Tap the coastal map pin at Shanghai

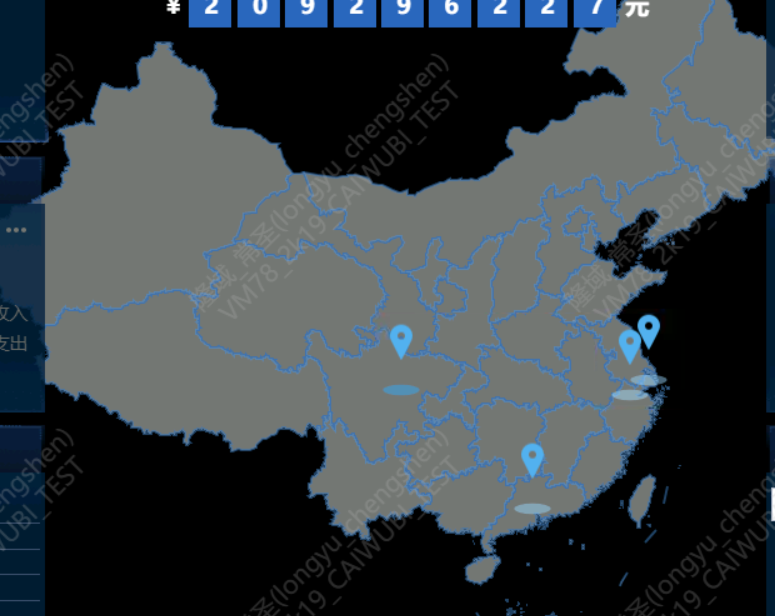[x=649, y=329]
